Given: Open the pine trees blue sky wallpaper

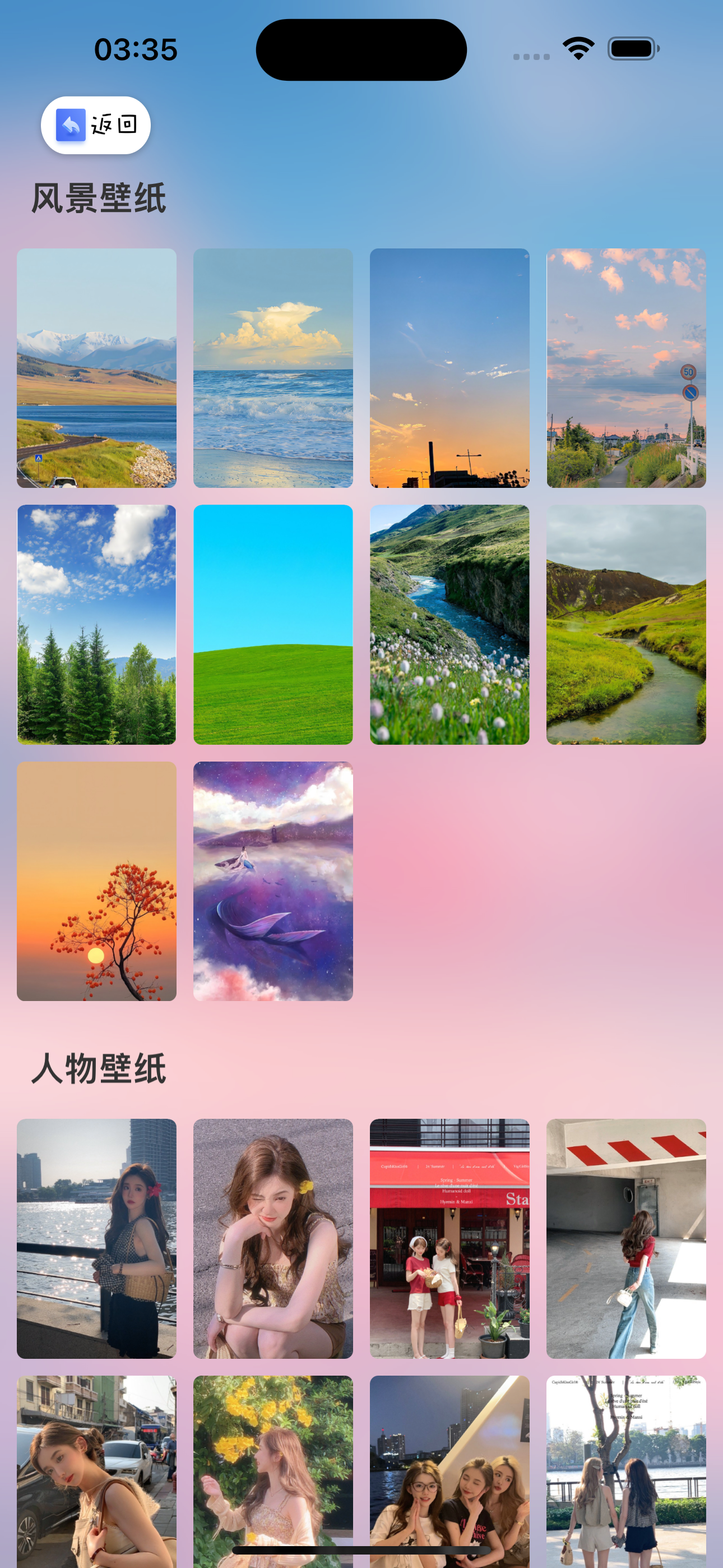Looking at the screenshot, I should pos(96,624).
